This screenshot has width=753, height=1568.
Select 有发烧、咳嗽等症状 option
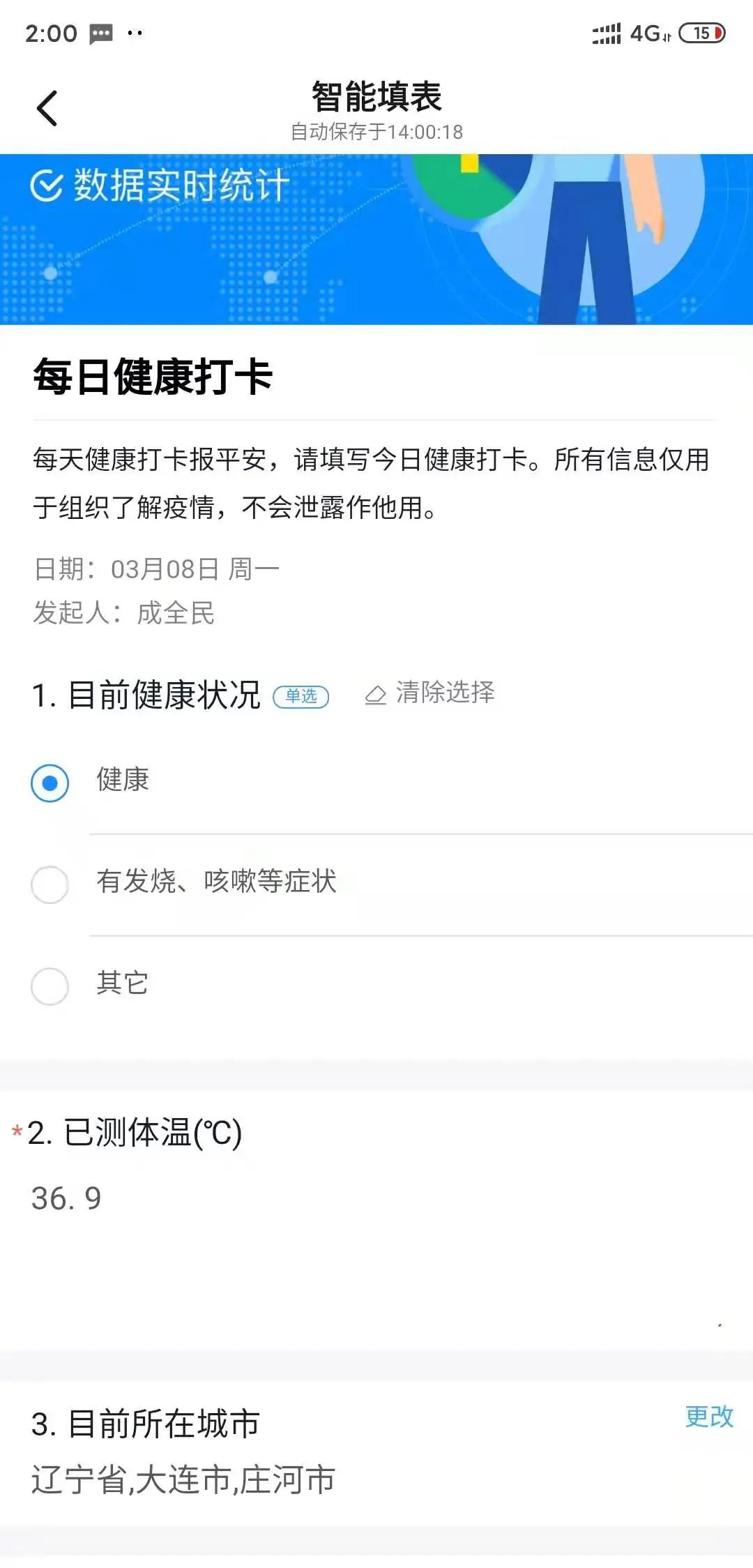click(x=50, y=884)
